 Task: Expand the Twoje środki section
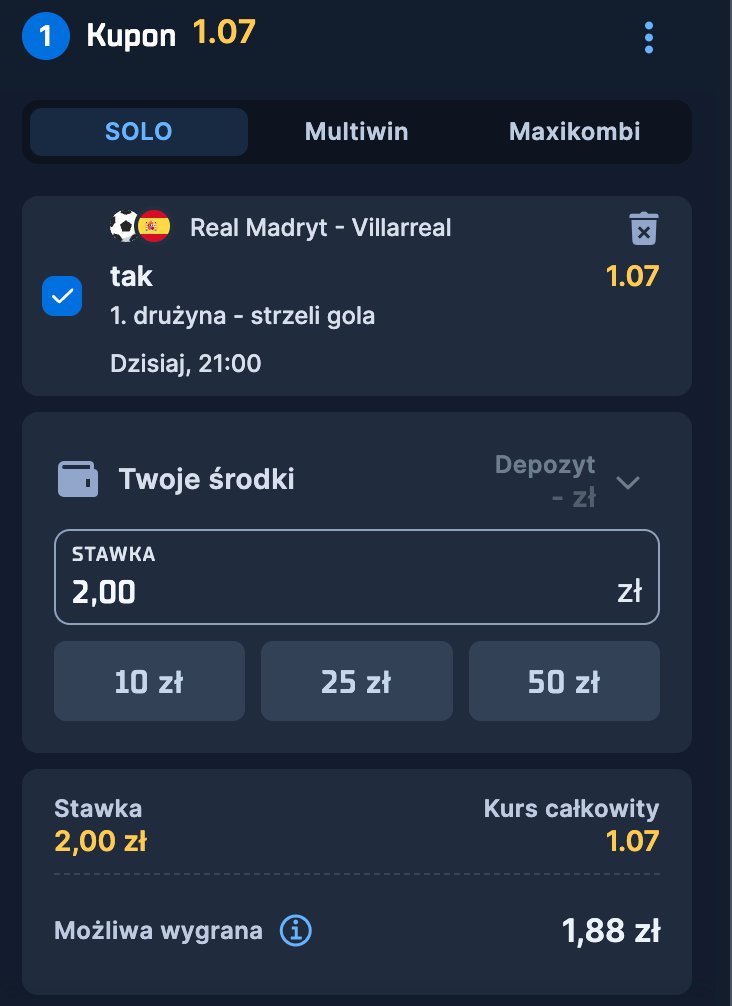pyautogui.click(x=627, y=482)
